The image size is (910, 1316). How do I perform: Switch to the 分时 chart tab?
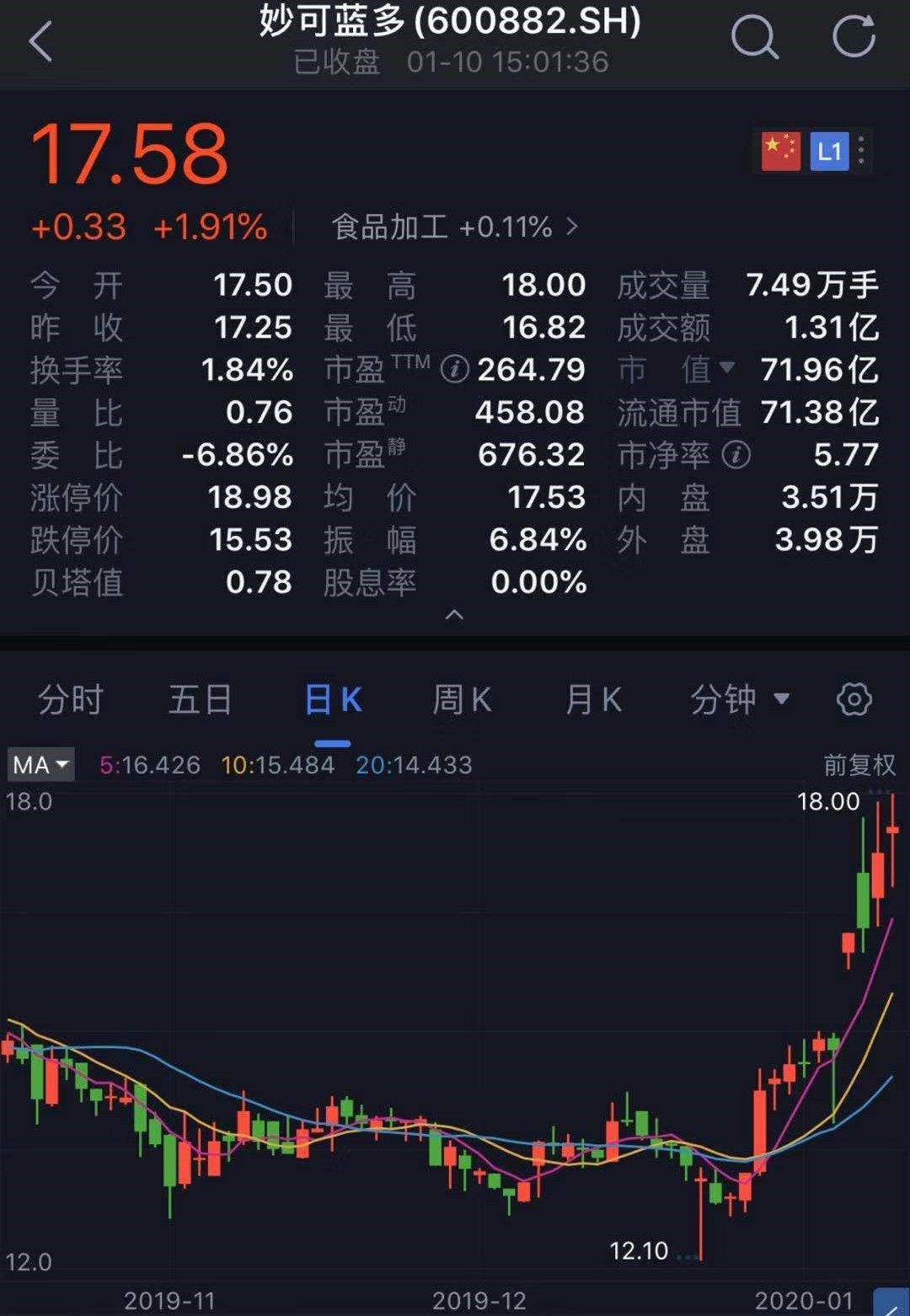click(71, 700)
